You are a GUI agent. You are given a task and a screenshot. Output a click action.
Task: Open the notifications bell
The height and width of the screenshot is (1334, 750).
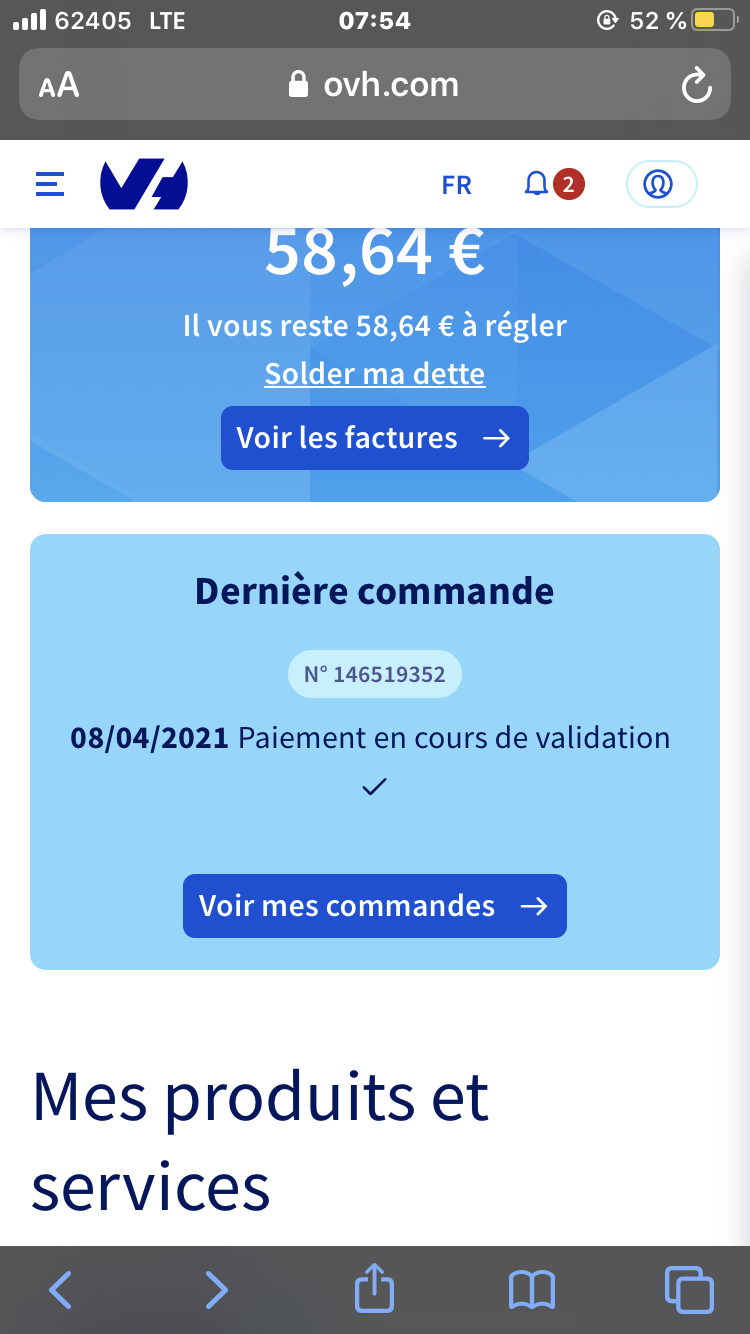[538, 184]
